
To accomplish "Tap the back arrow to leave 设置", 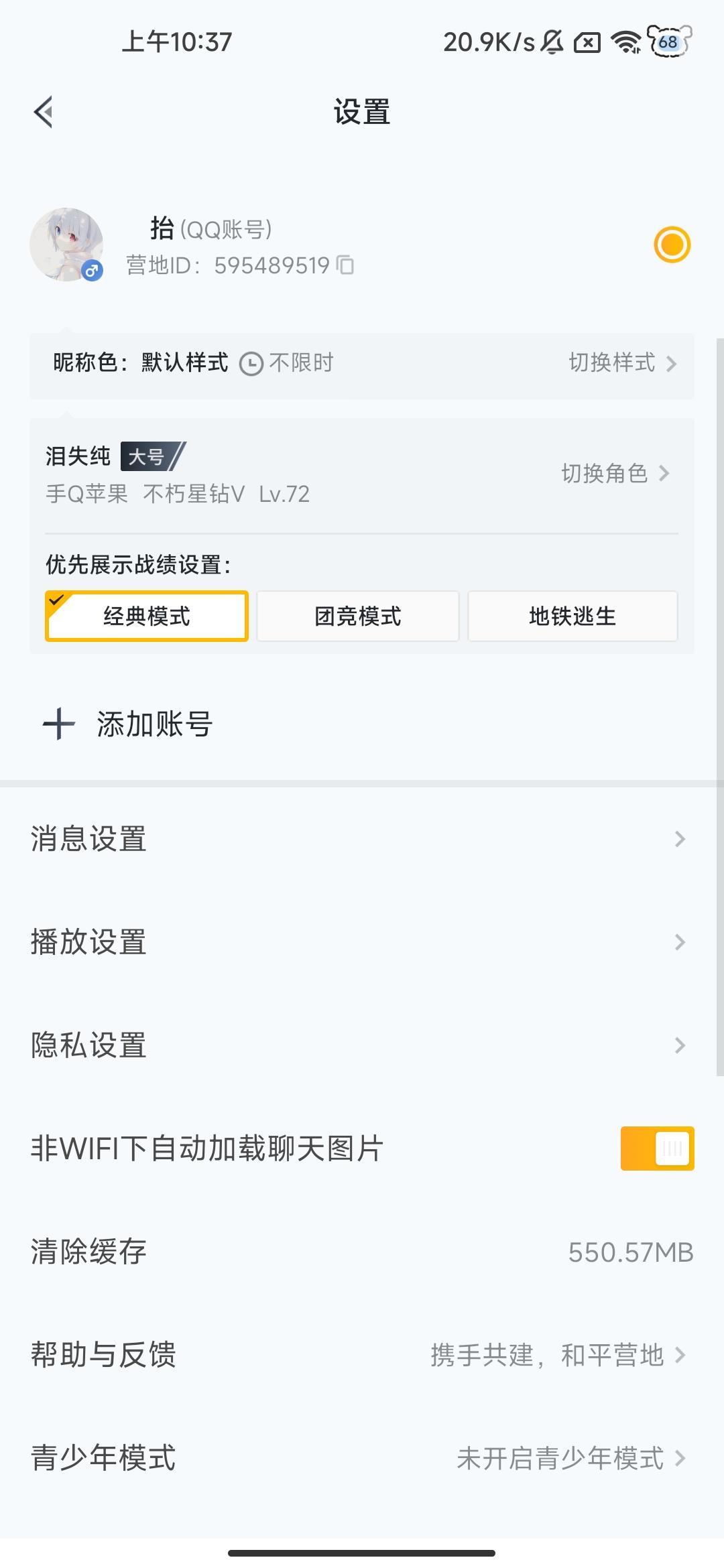I will [42, 111].
